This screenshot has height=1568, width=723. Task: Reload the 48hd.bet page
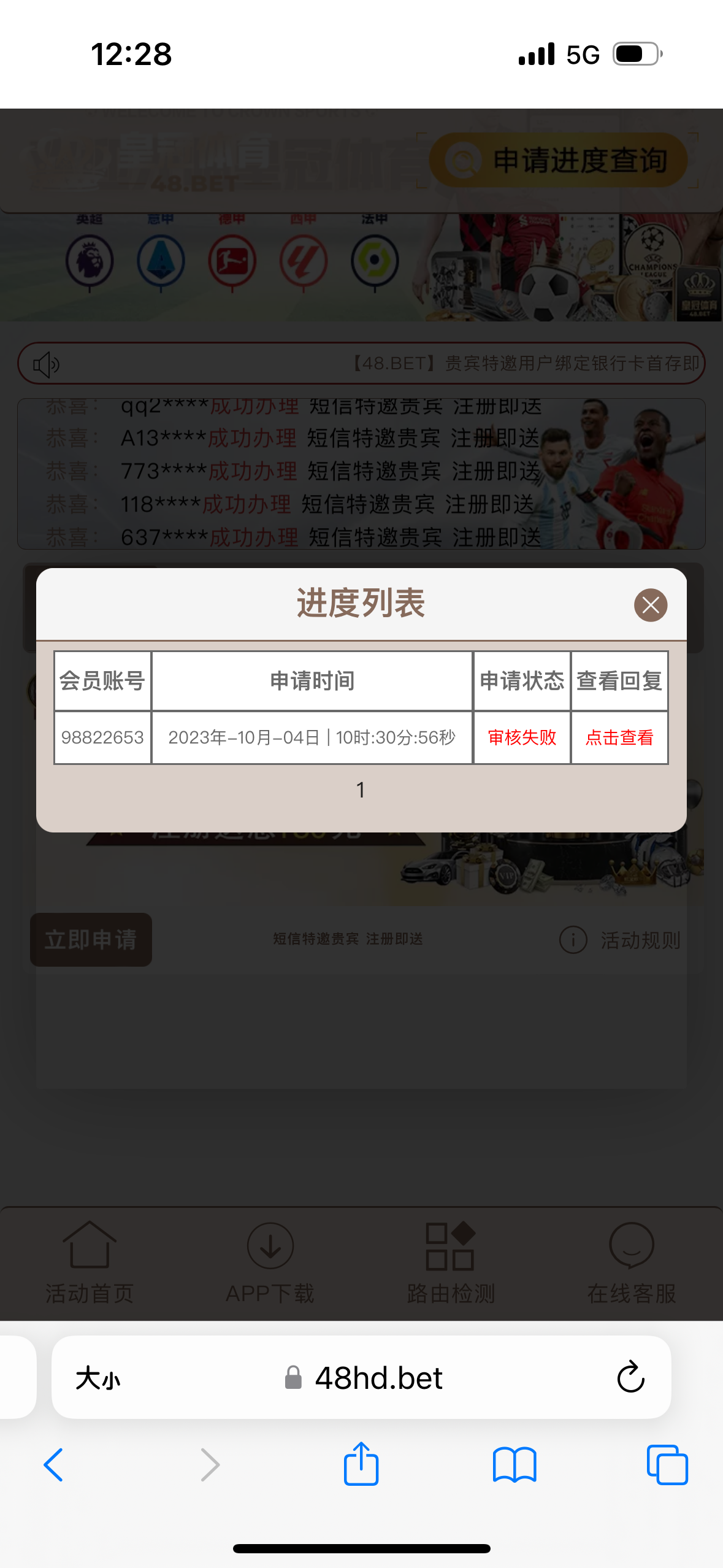(x=630, y=1377)
